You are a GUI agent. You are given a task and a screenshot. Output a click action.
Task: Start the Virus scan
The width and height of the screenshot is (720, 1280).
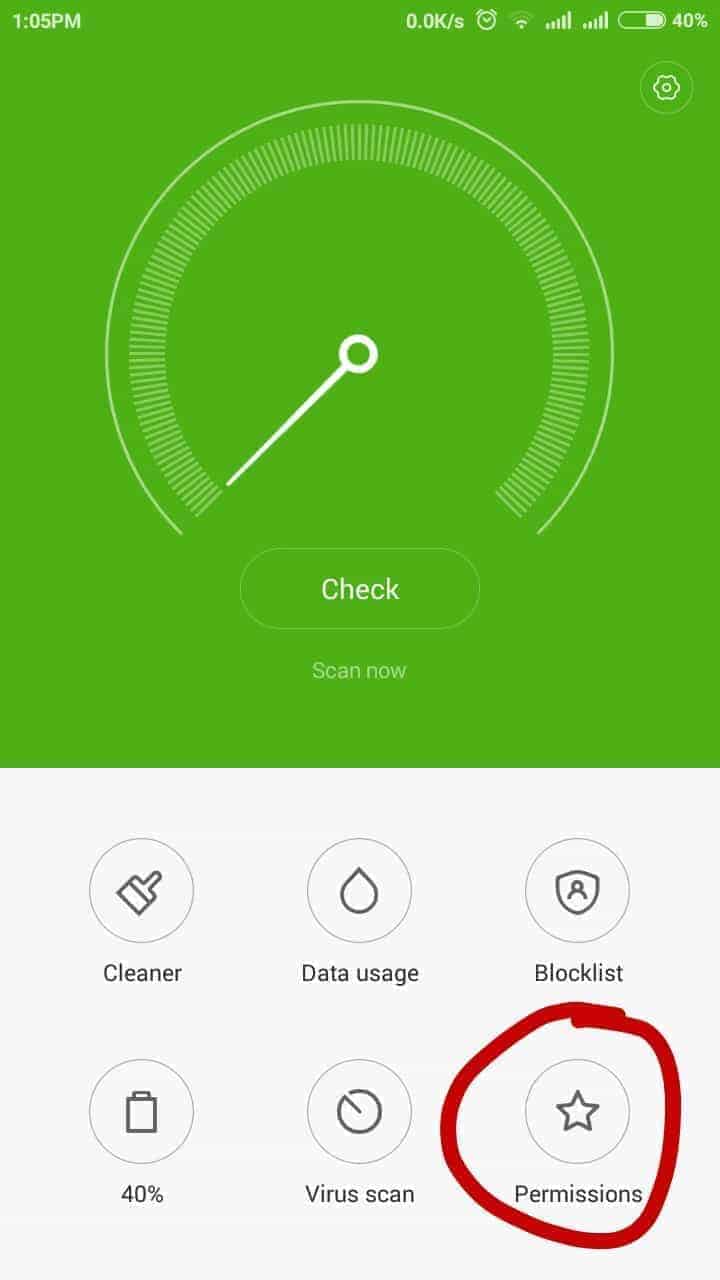pos(360,1112)
